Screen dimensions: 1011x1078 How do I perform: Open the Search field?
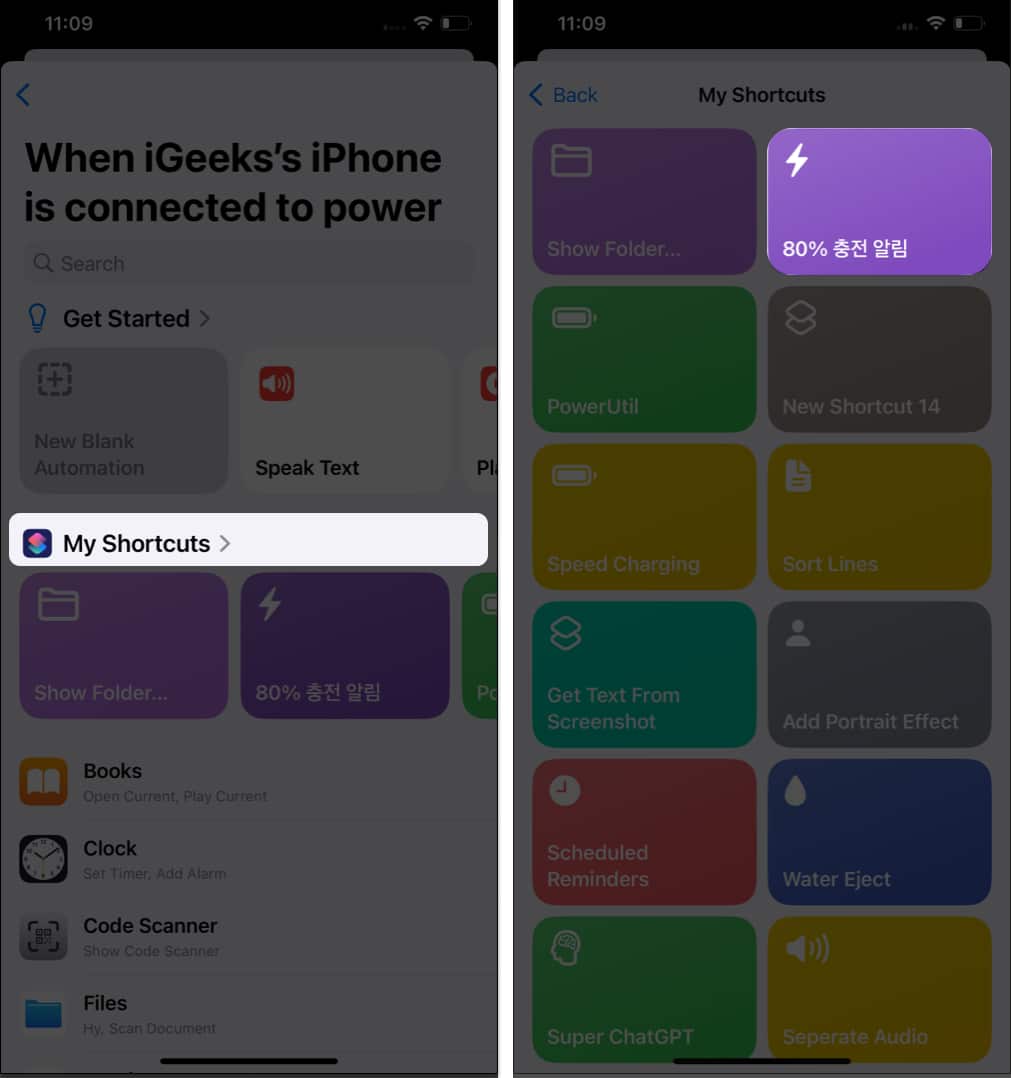(248, 264)
